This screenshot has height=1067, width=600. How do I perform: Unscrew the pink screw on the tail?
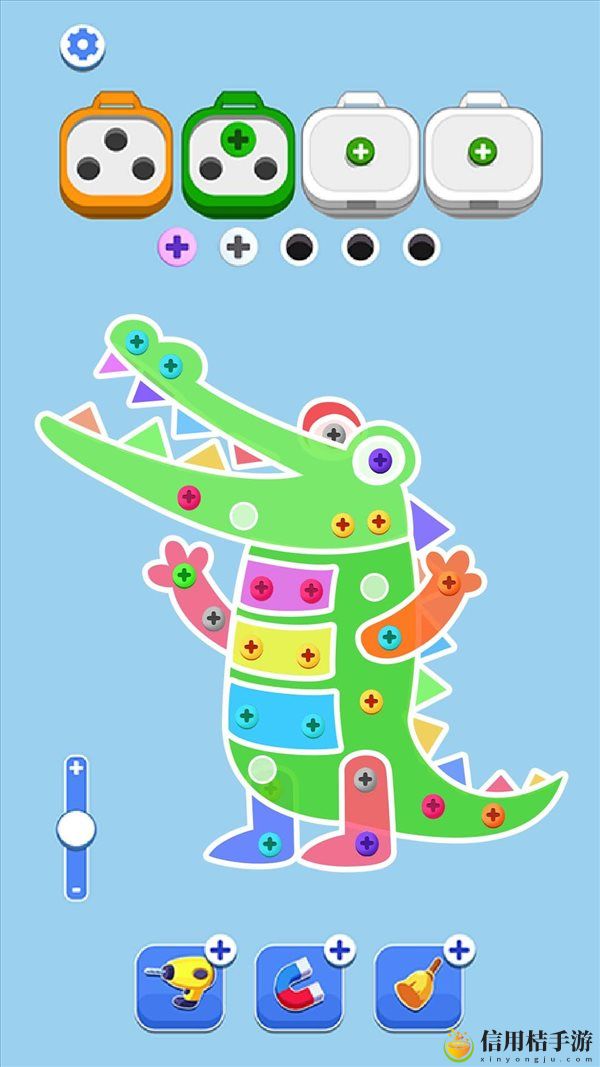click(x=433, y=805)
